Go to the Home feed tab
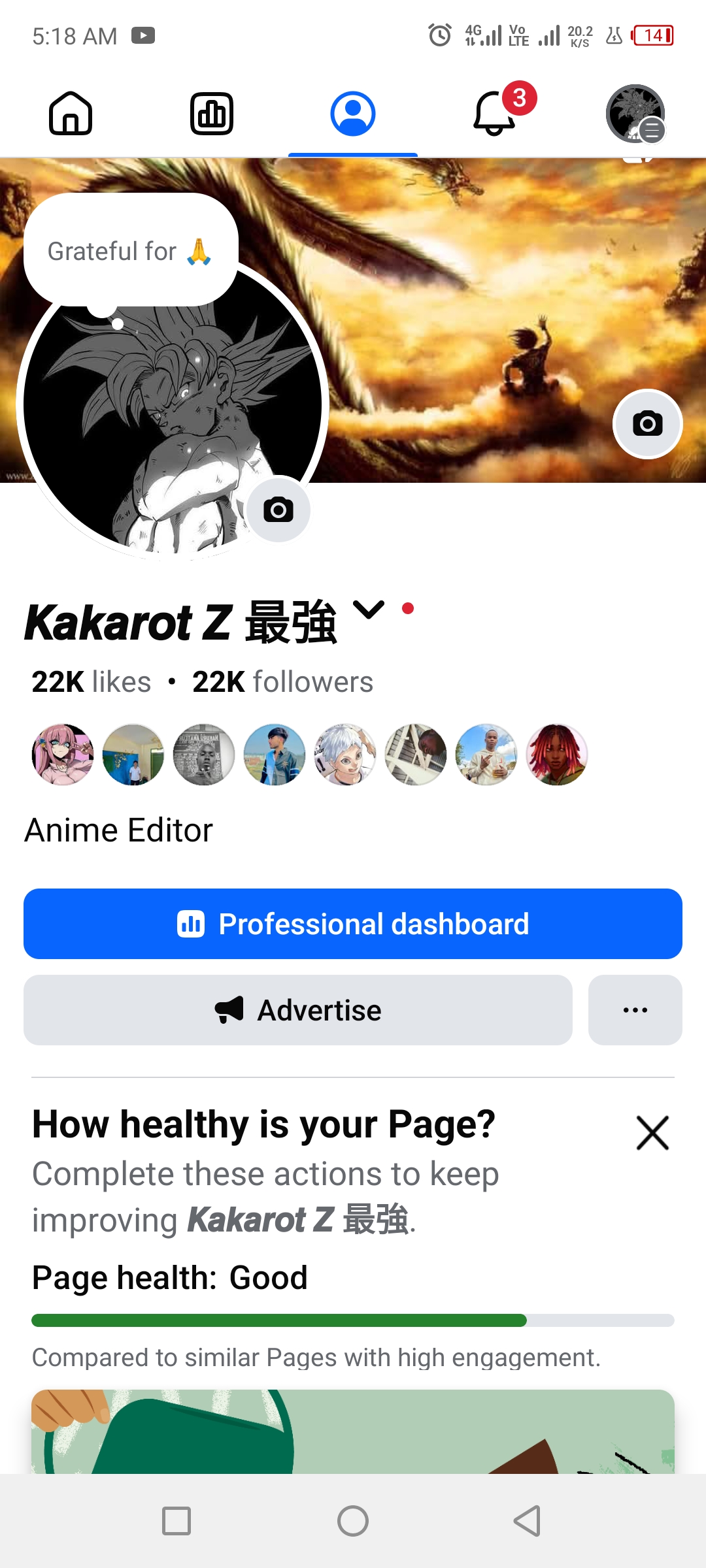This screenshot has width=706, height=1568. pyautogui.click(x=71, y=114)
